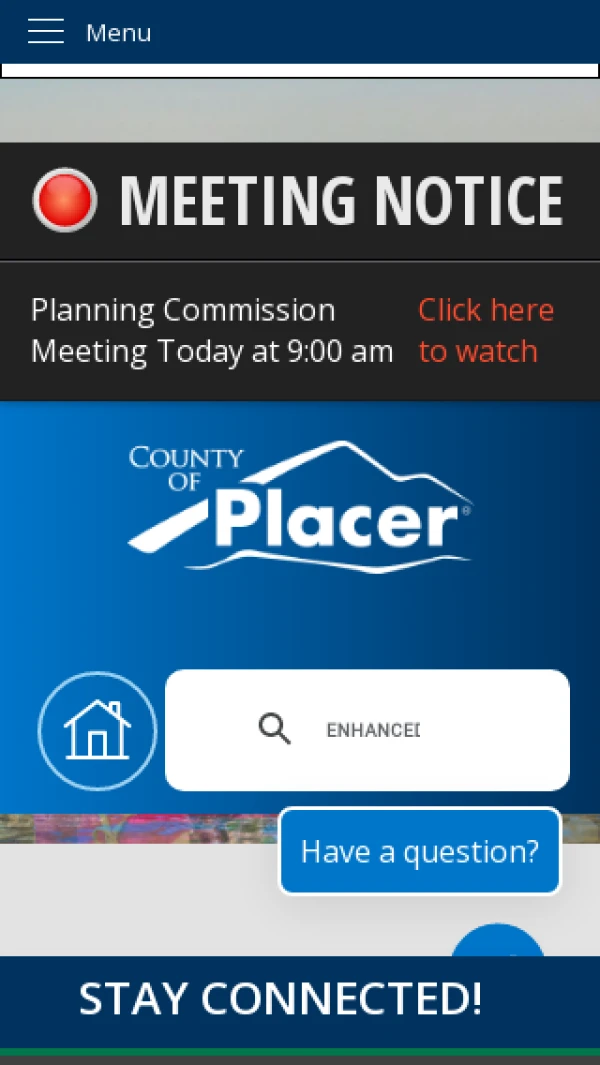Focus the Enhanced search field
The width and height of the screenshot is (600, 1065).
[390, 730]
